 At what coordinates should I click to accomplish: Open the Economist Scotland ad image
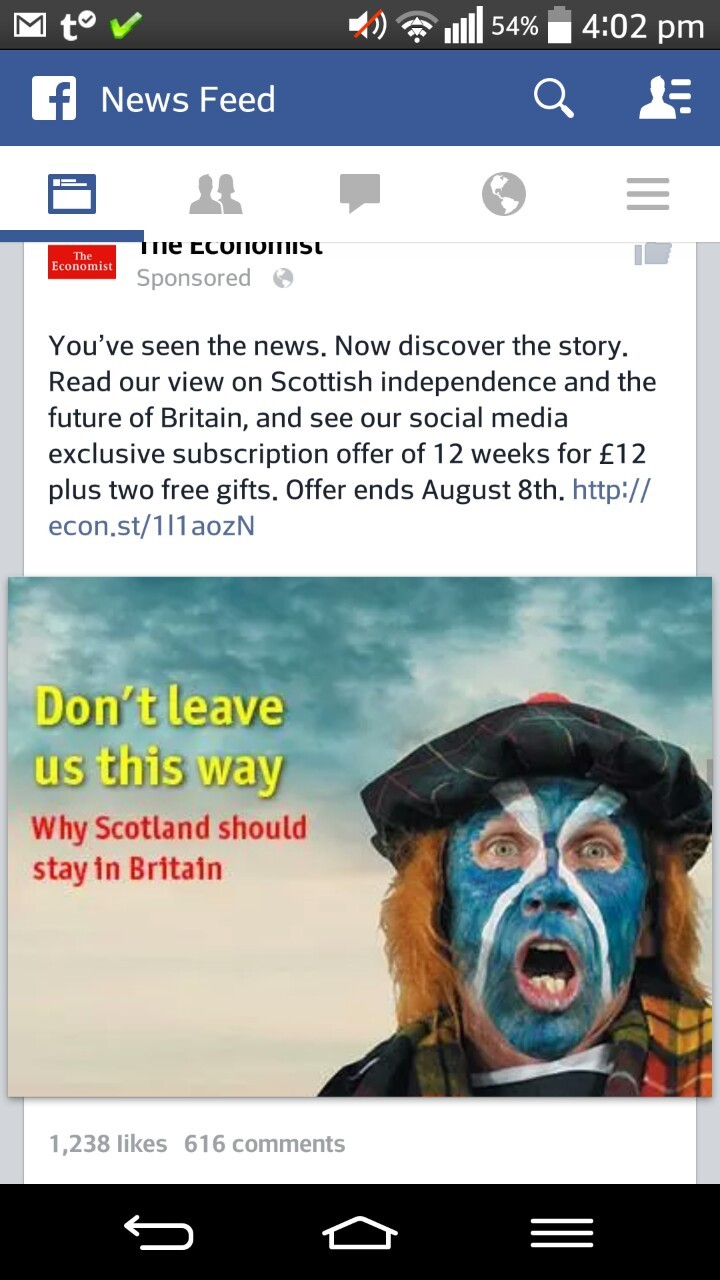(360, 836)
